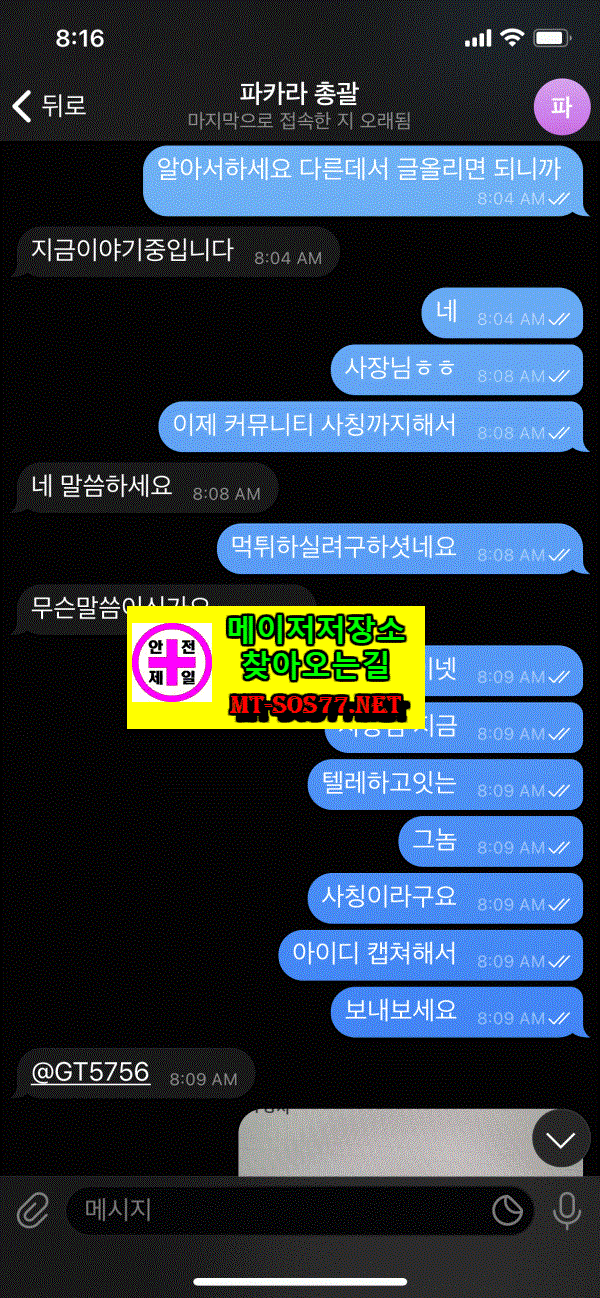The width and height of the screenshot is (600, 1298).
Task: Go back using the 뒤로 button
Action: 50,105
